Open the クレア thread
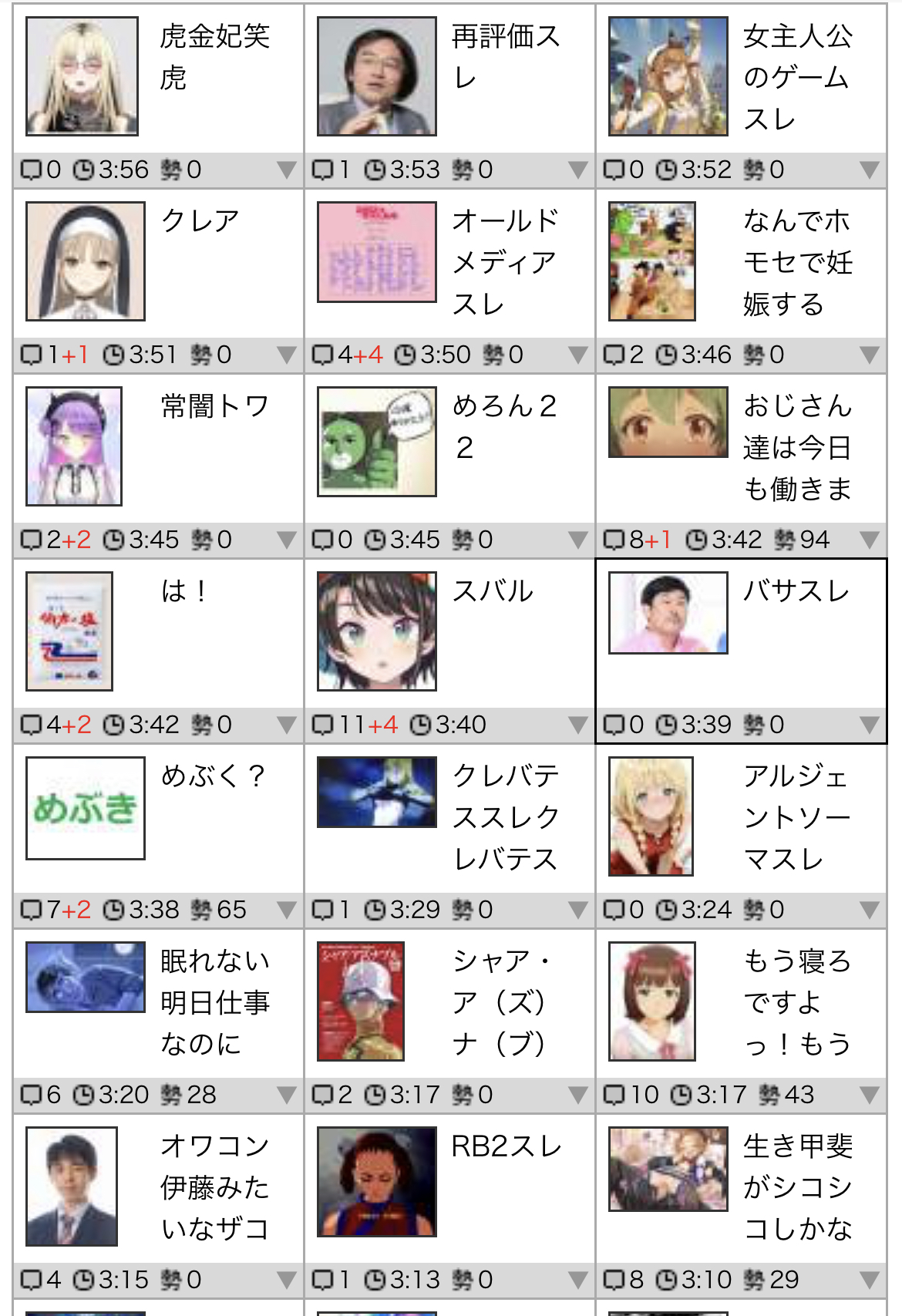This screenshot has height=1316, width=902. click(200, 221)
